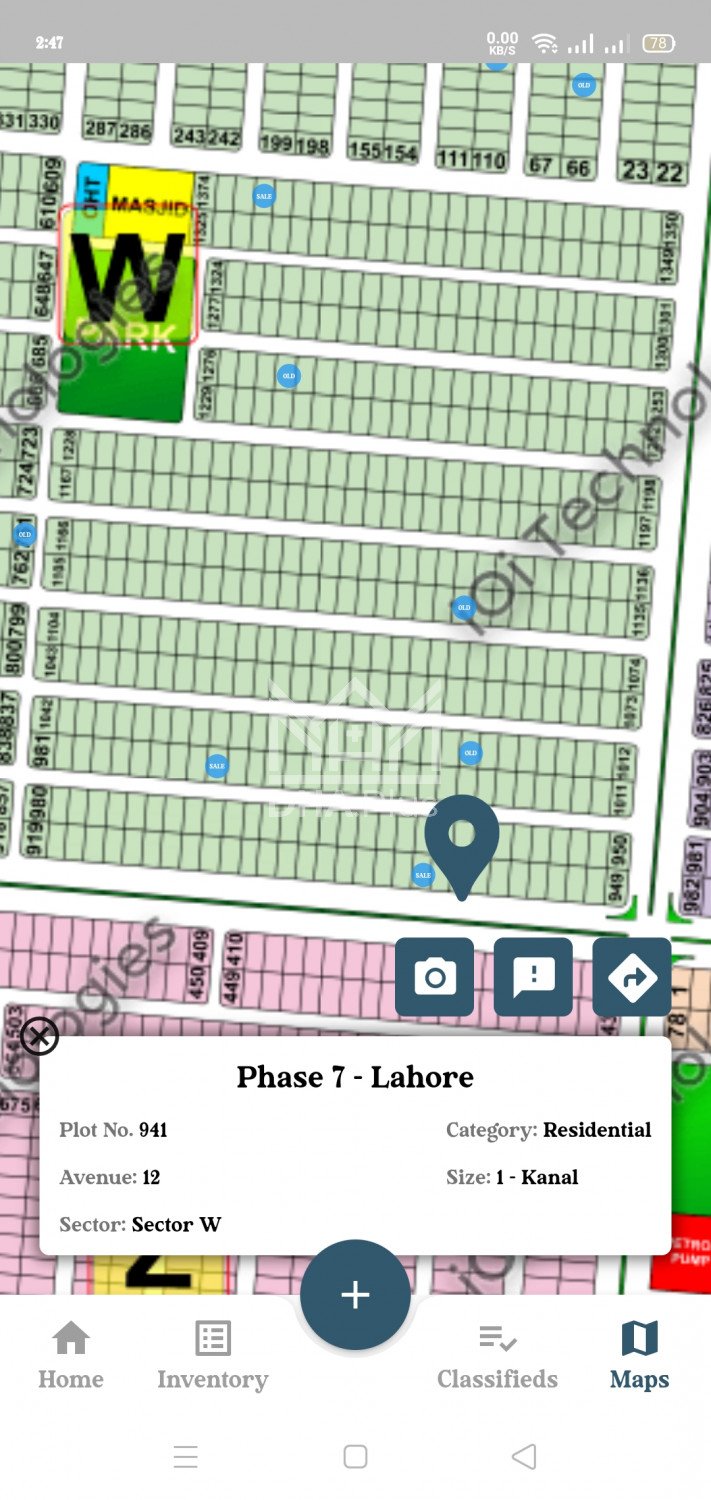Get directions to the plot

tap(632, 976)
